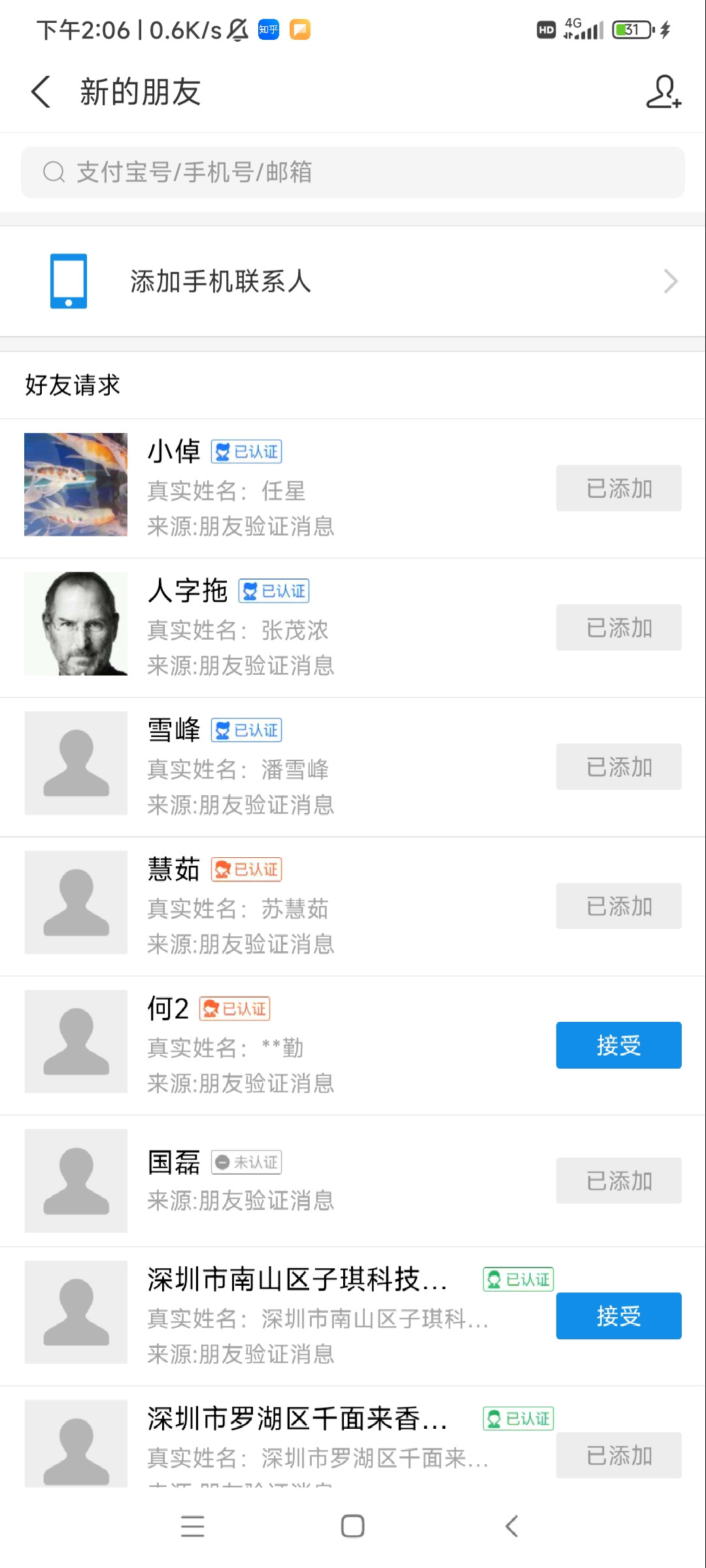Tap the 好友请求 section header
This screenshot has height=1568, width=706.
pyautogui.click(x=72, y=385)
